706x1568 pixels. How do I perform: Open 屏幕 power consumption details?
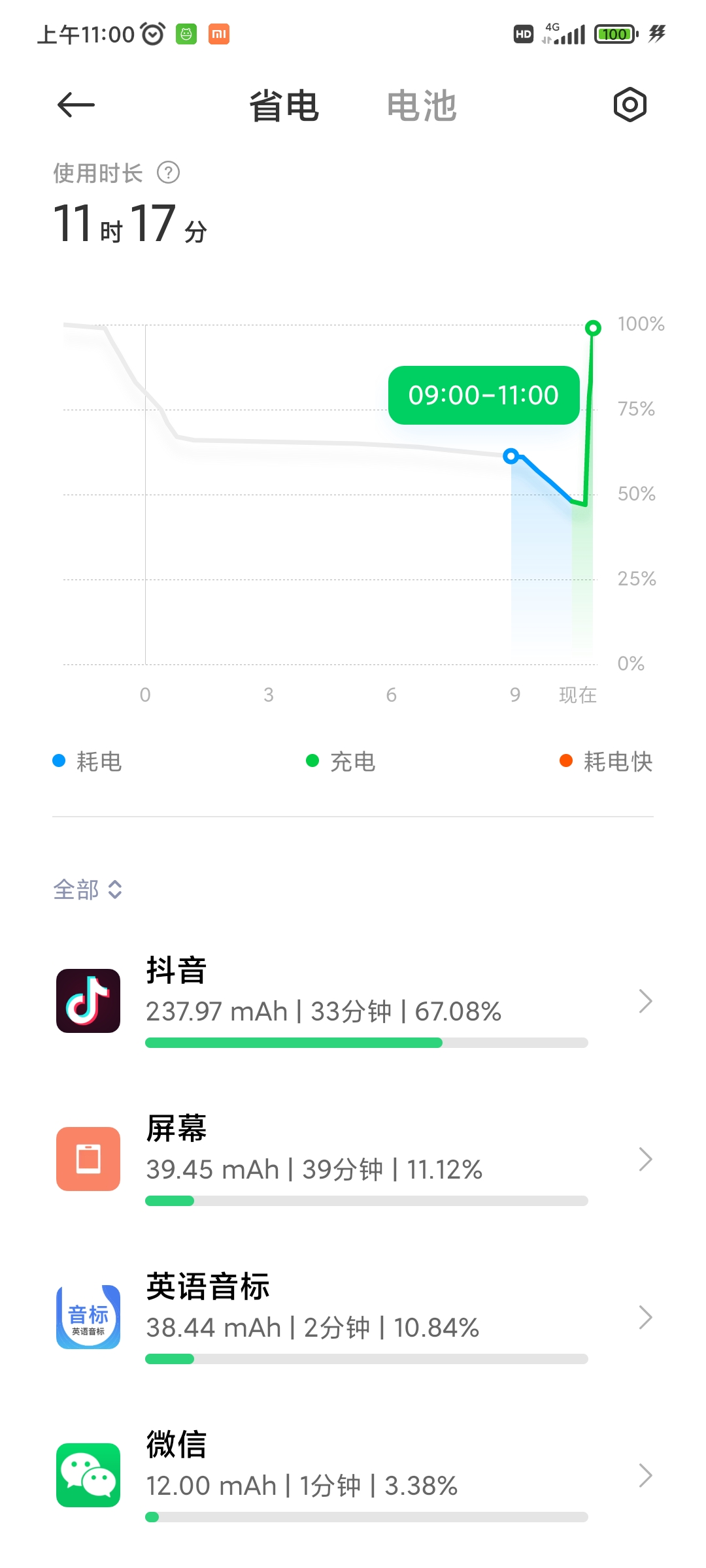[353, 1159]
